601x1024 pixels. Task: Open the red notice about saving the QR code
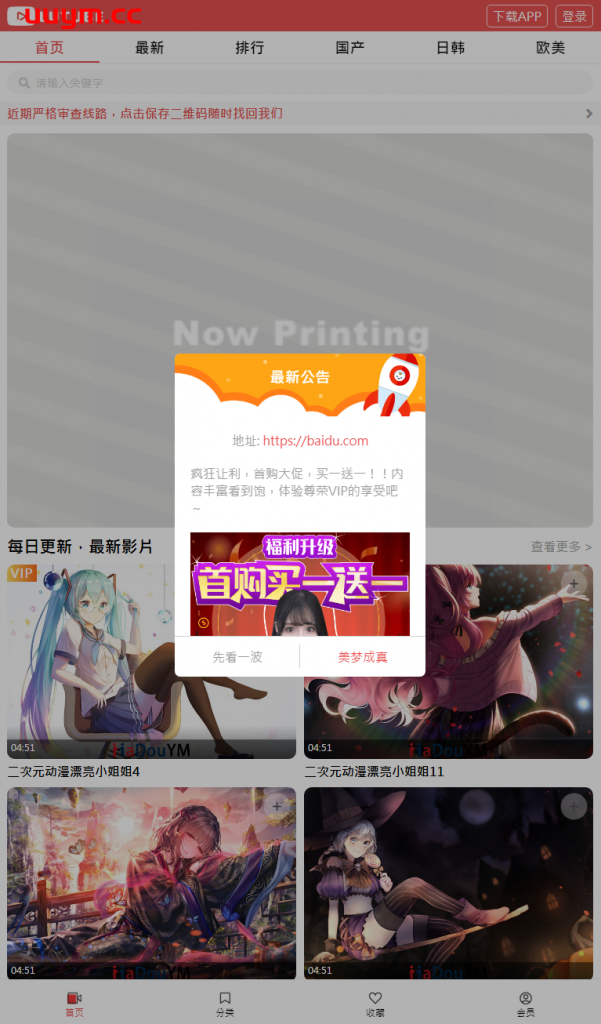(x=145, y=114)
